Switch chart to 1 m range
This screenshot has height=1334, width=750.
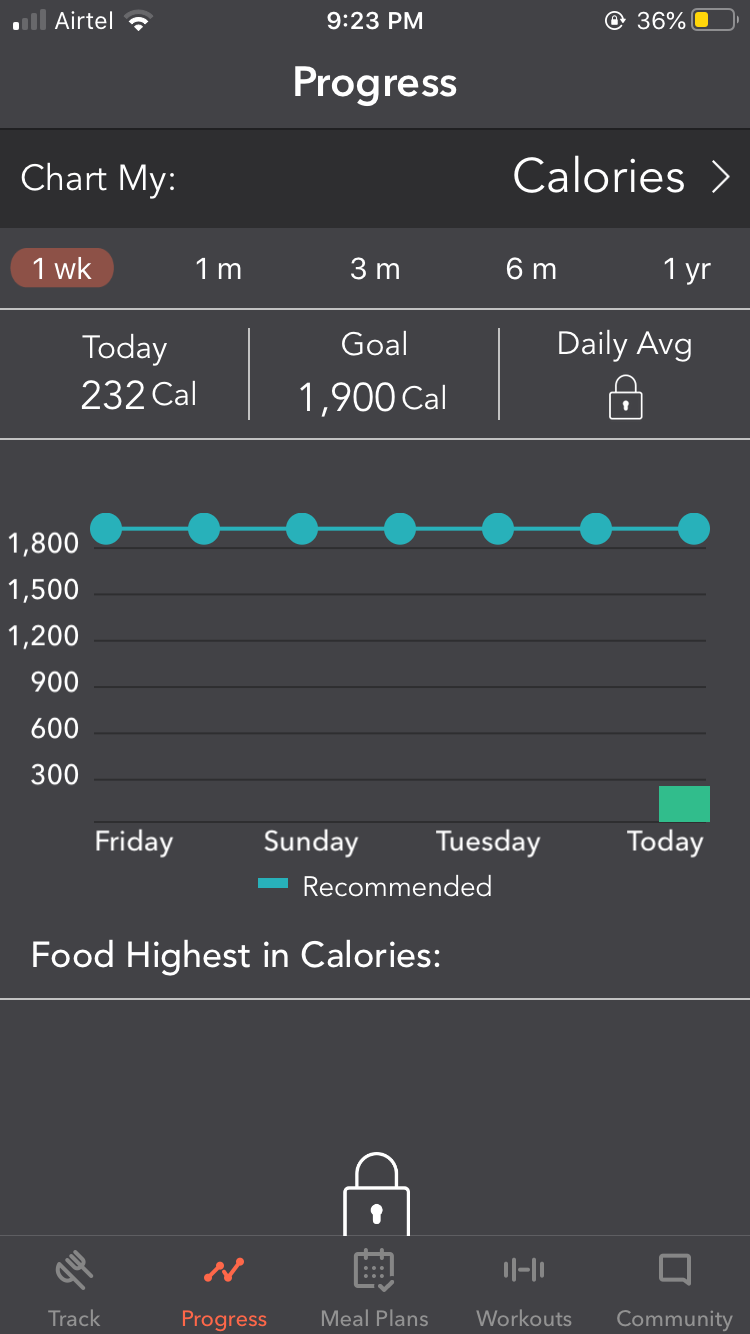click(x=218, y=269)
